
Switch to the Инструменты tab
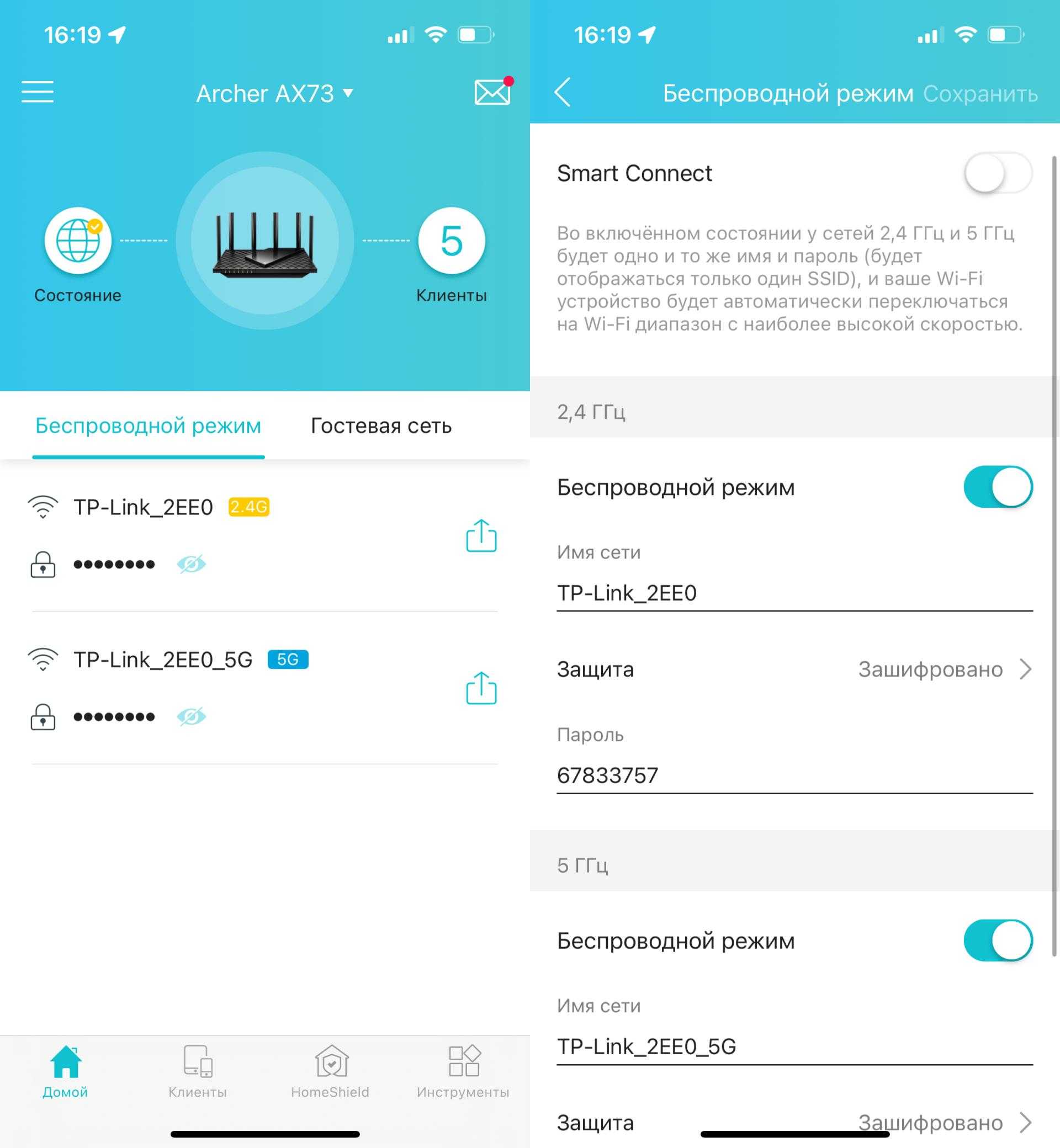pos(463,1070)
